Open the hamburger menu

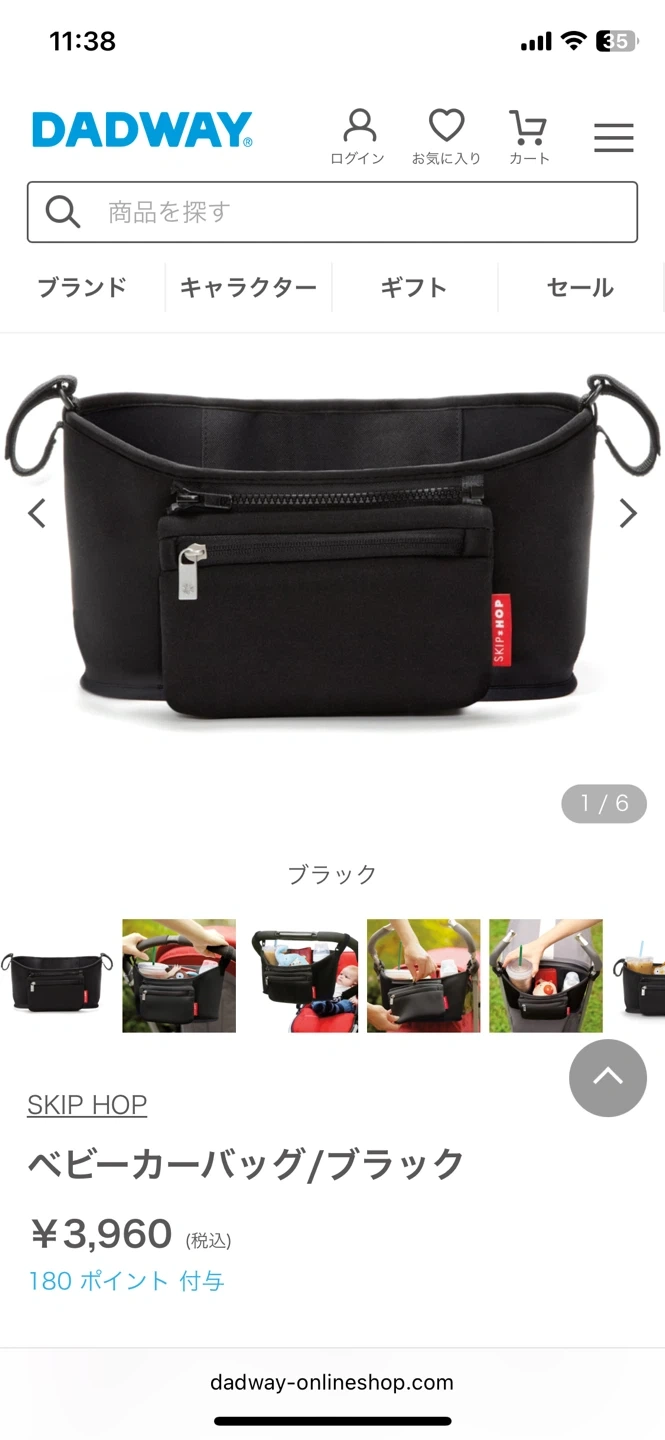(x=613, y=137)
